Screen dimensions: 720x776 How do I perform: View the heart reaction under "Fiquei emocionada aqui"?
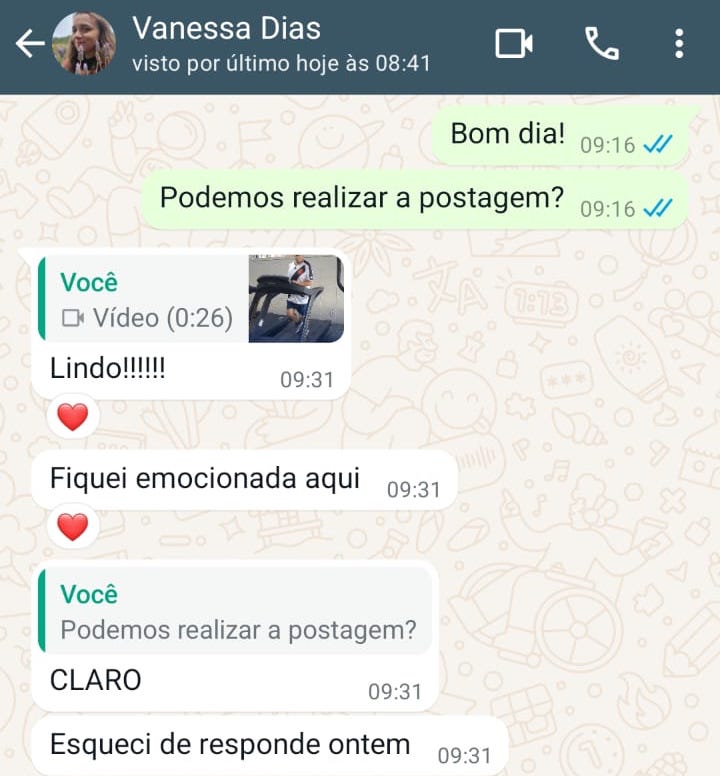coord(73,526)
